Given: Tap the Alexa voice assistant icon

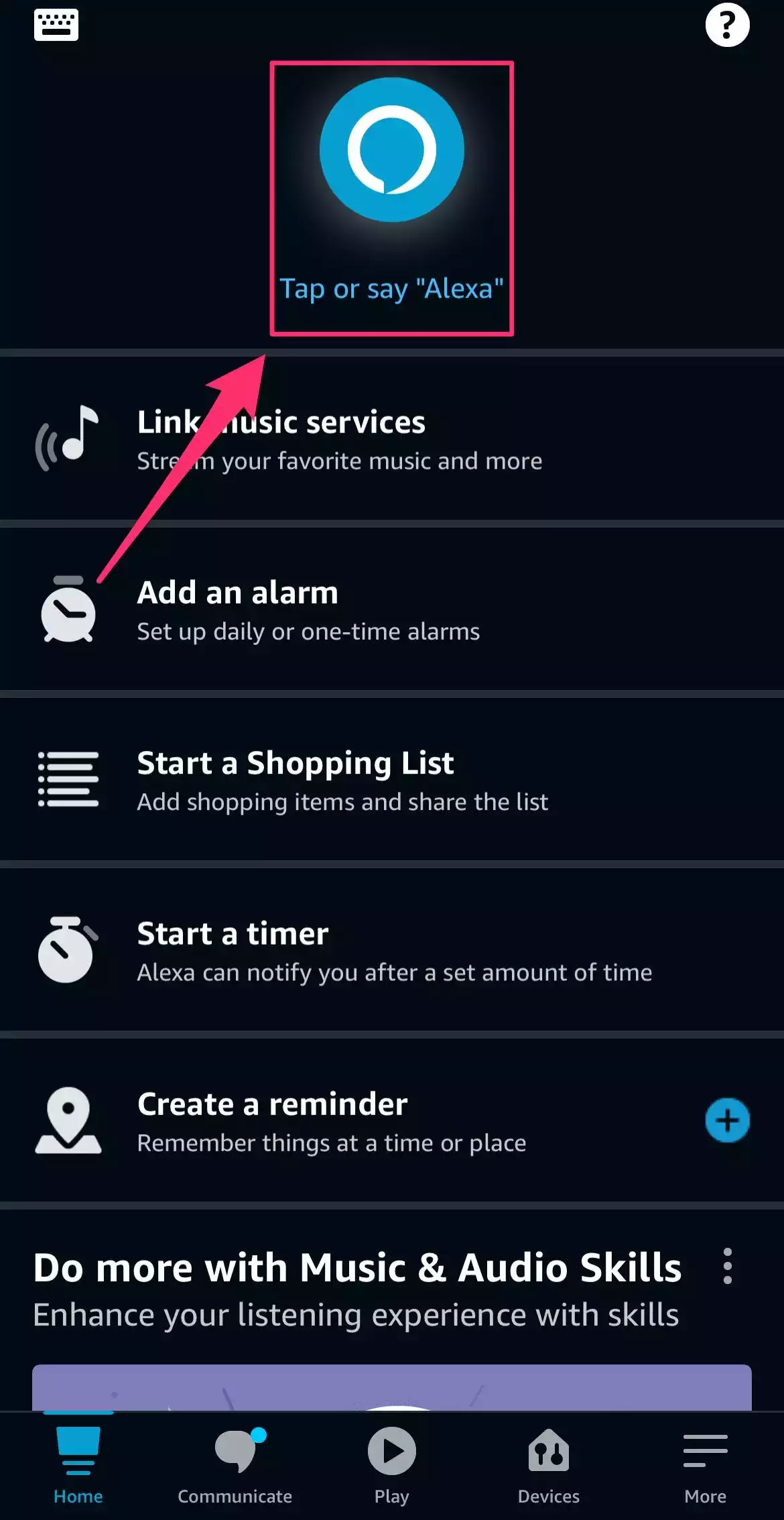Looking at the screenshot, I should [x=391, y=150].
